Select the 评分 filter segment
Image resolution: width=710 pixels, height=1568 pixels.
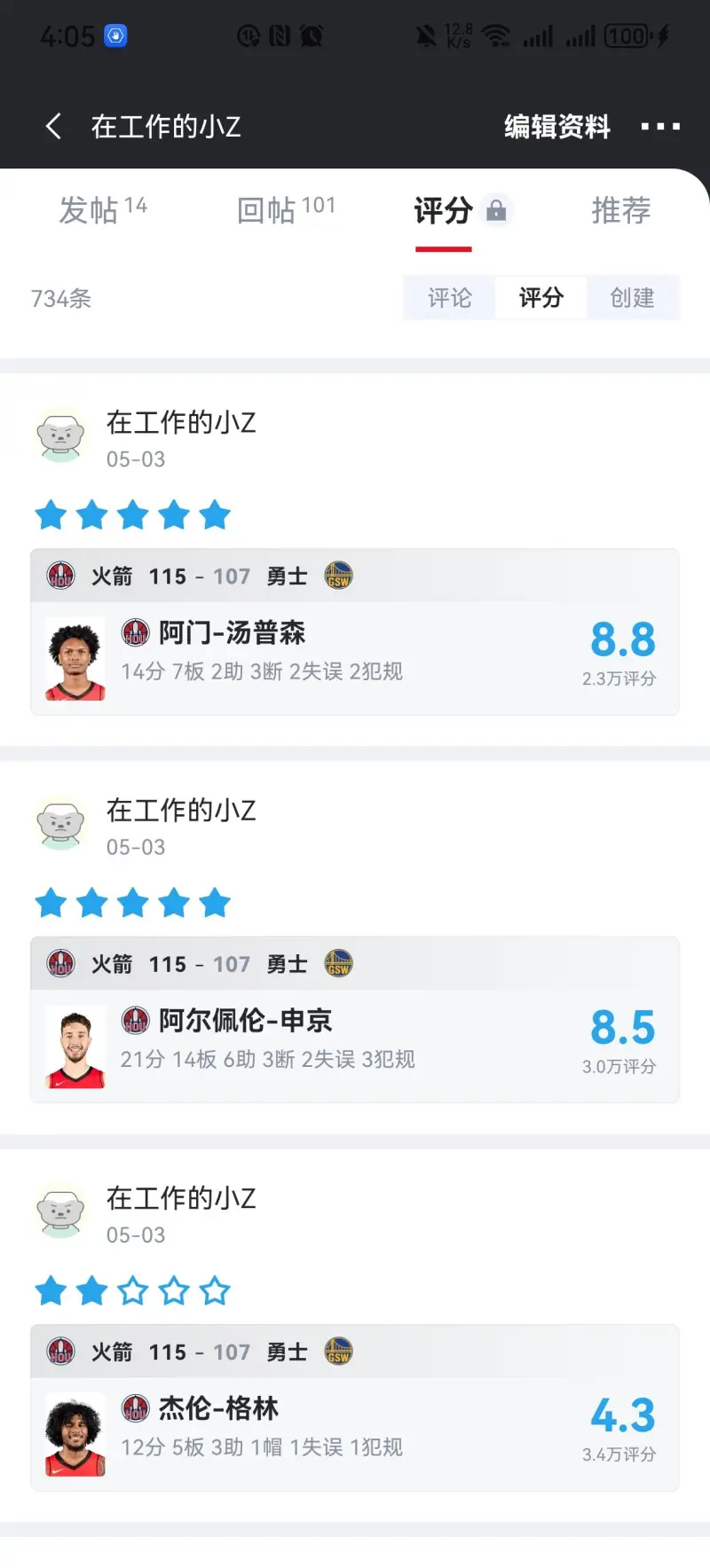point(540,298)
